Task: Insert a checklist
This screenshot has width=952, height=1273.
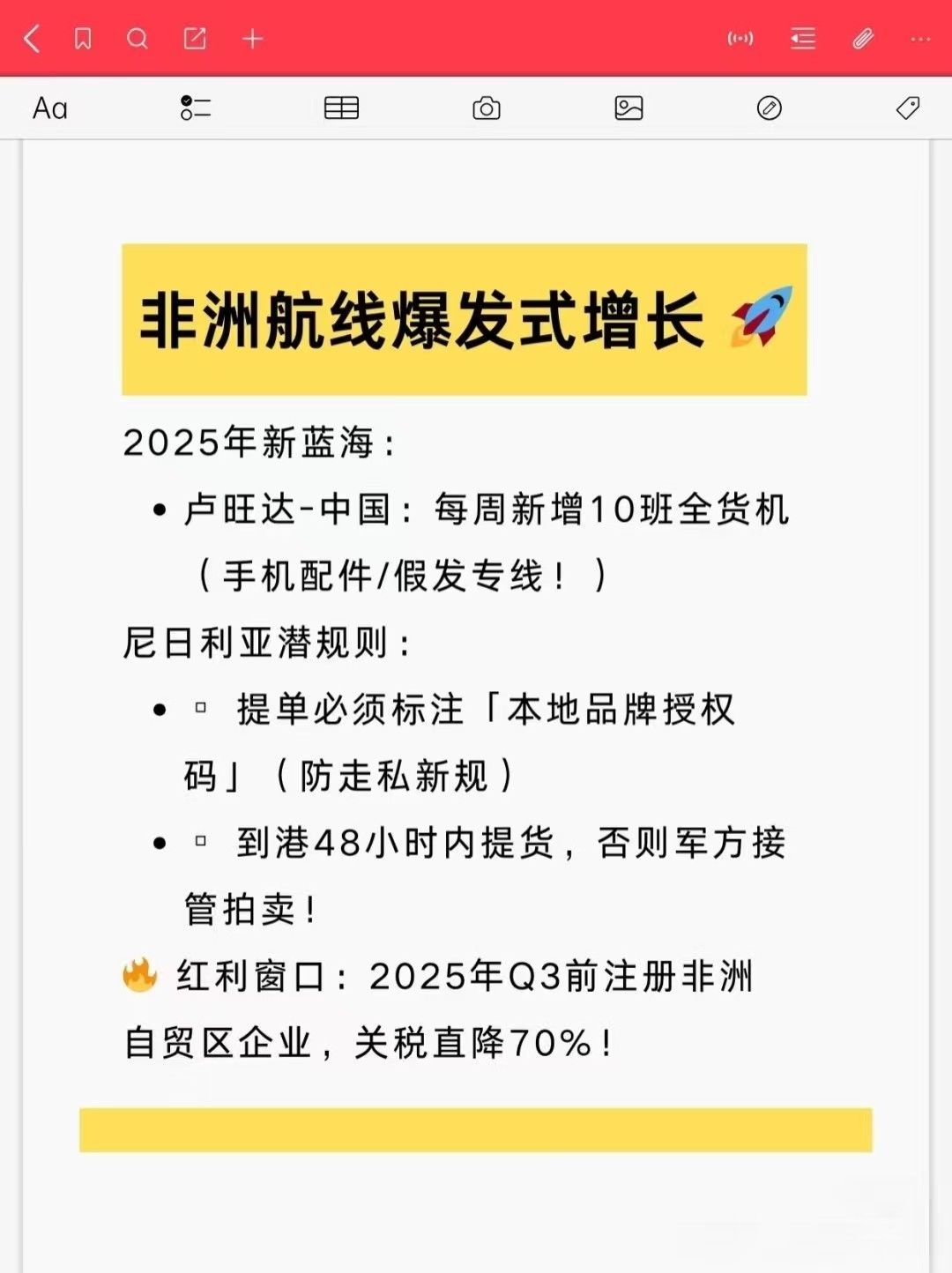Action: tap(195, 108)
